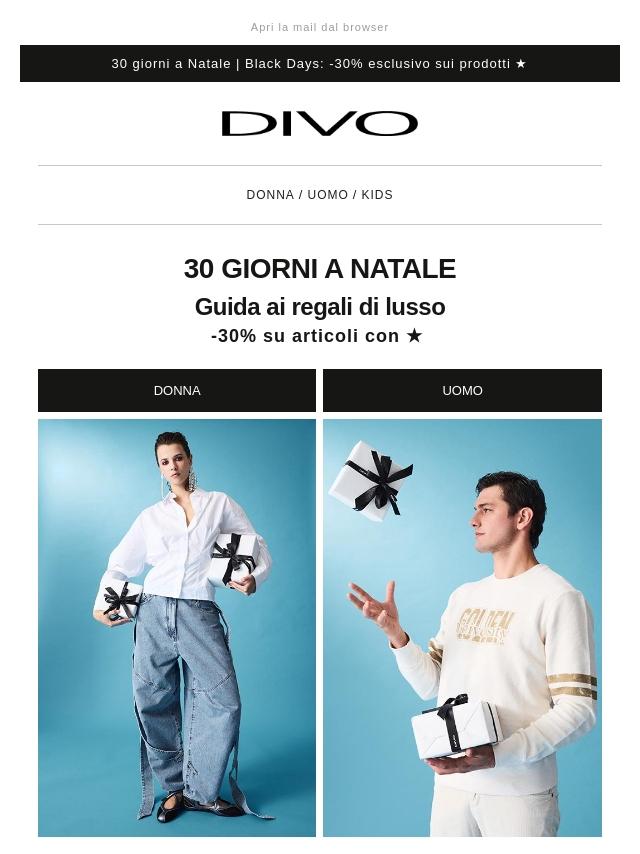Open the Black Days -30% banner

click(319, 63)
